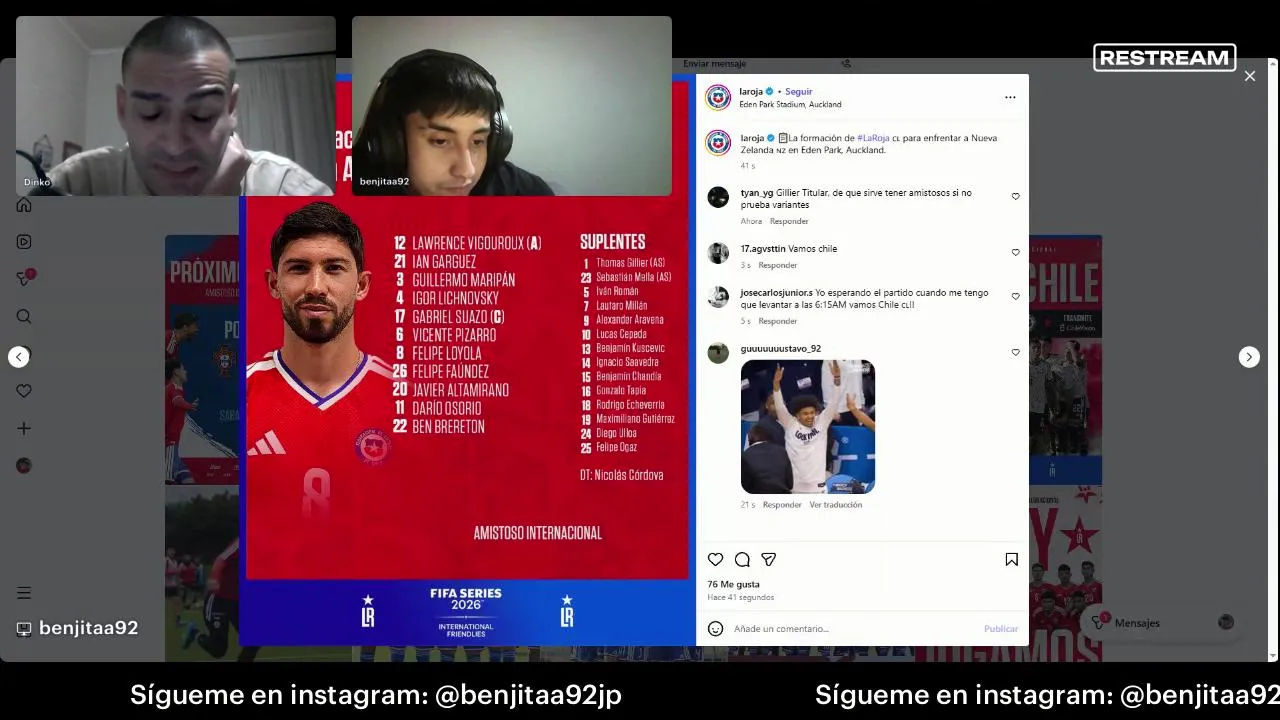Open Instagram home from the sidebar
1280x720 pixels.
point(24,205)
